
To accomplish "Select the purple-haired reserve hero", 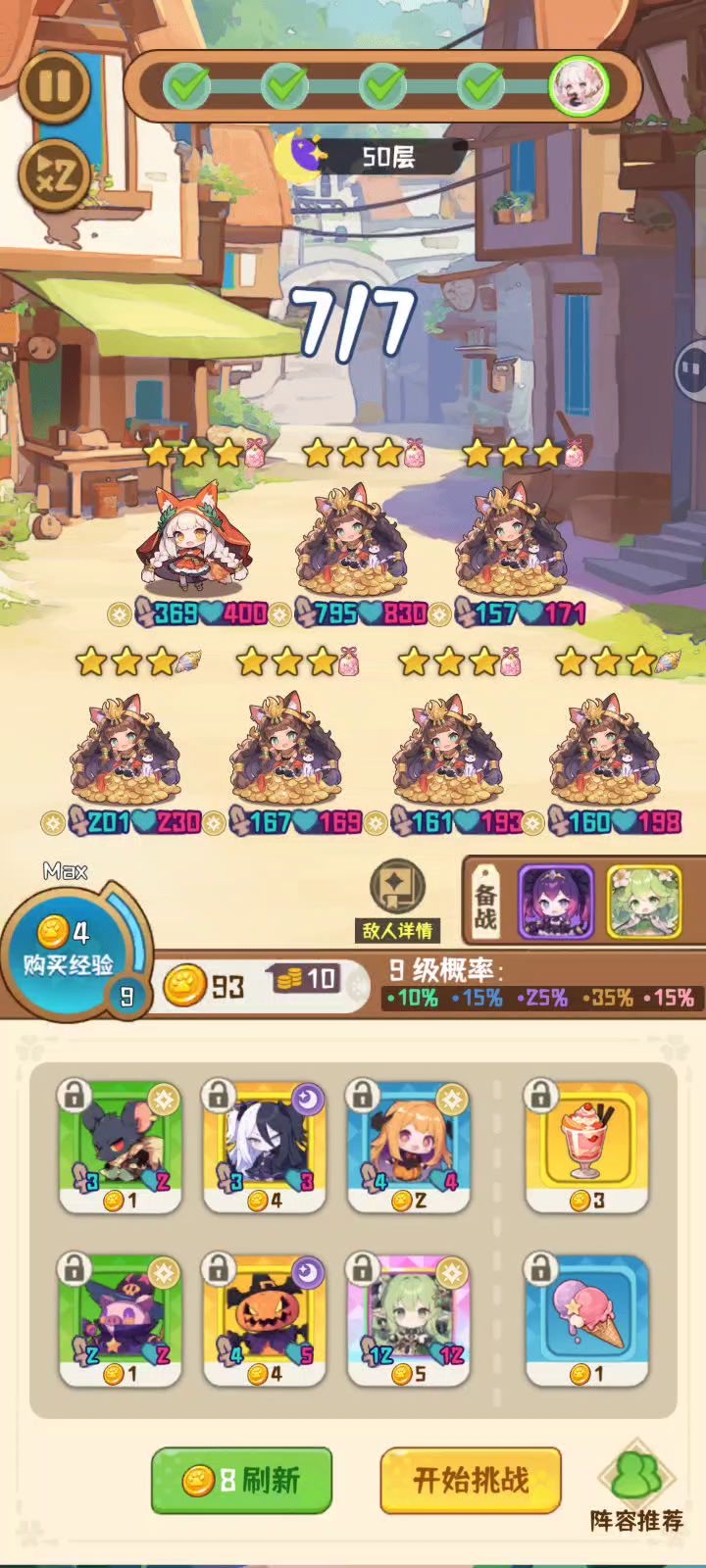I will (x=555, y=901).
